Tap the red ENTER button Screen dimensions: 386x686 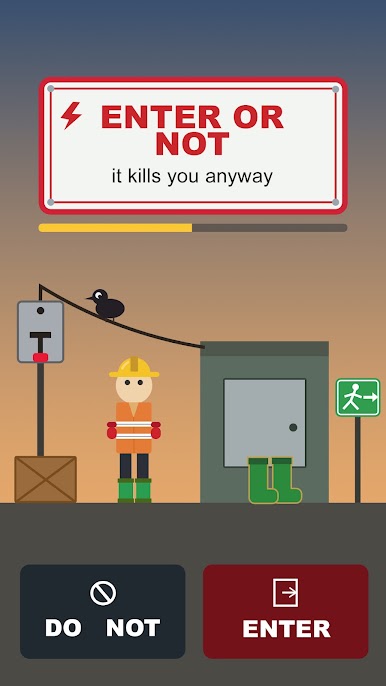(x=286, y=611)
